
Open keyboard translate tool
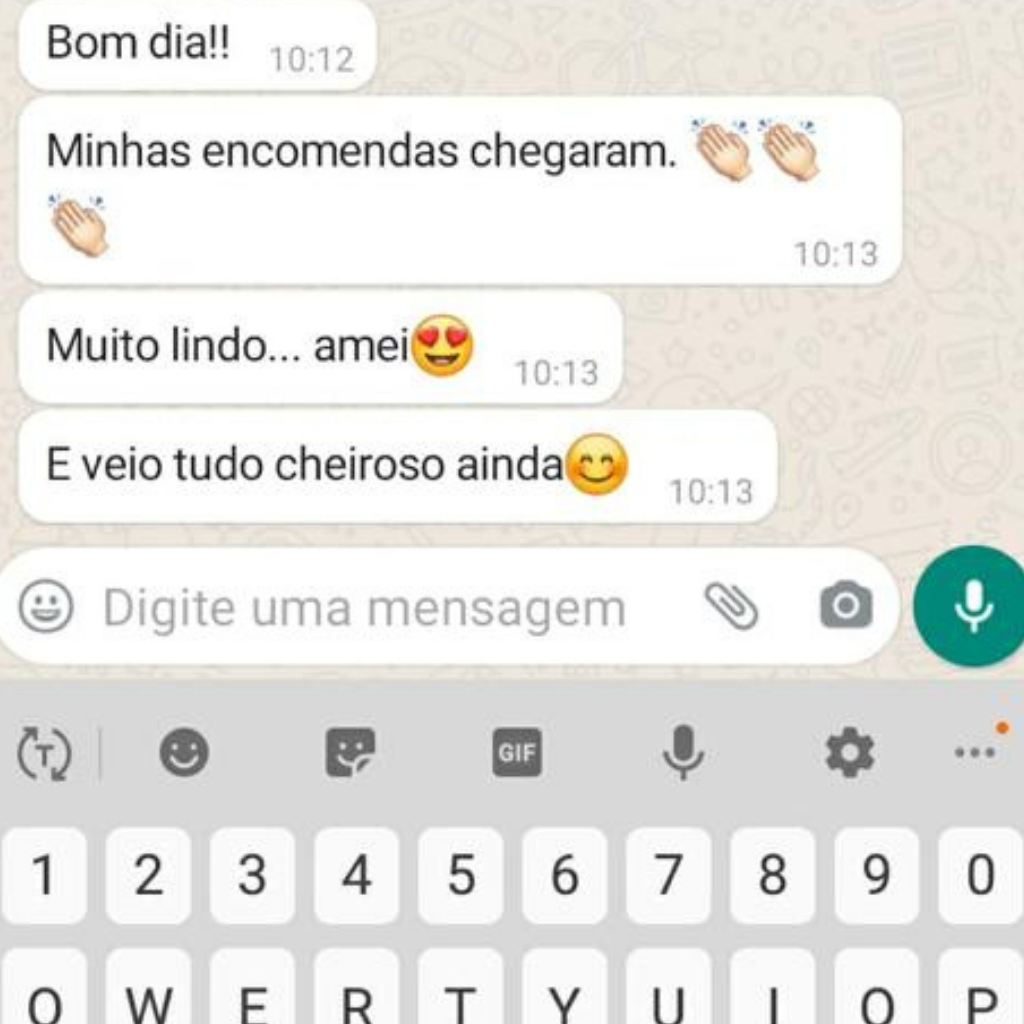(x=45, y=753)
